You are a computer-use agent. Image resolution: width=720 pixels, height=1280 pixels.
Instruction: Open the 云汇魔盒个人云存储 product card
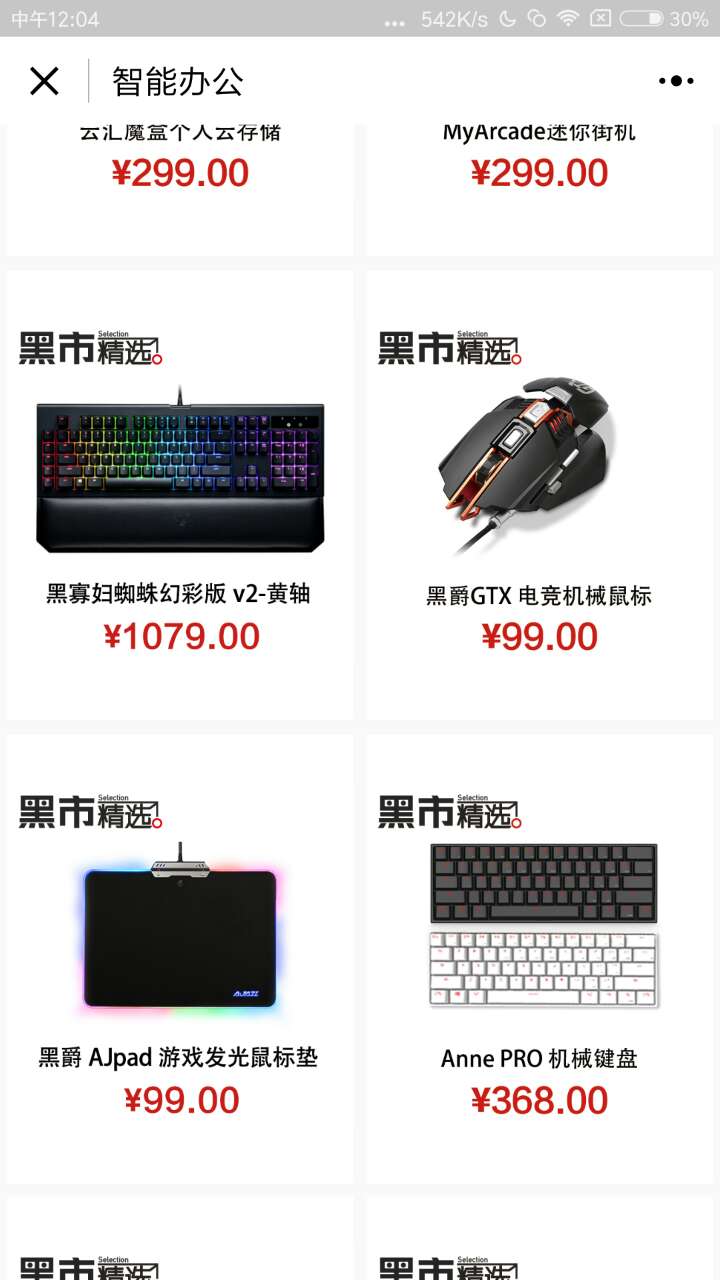point(180,175)
